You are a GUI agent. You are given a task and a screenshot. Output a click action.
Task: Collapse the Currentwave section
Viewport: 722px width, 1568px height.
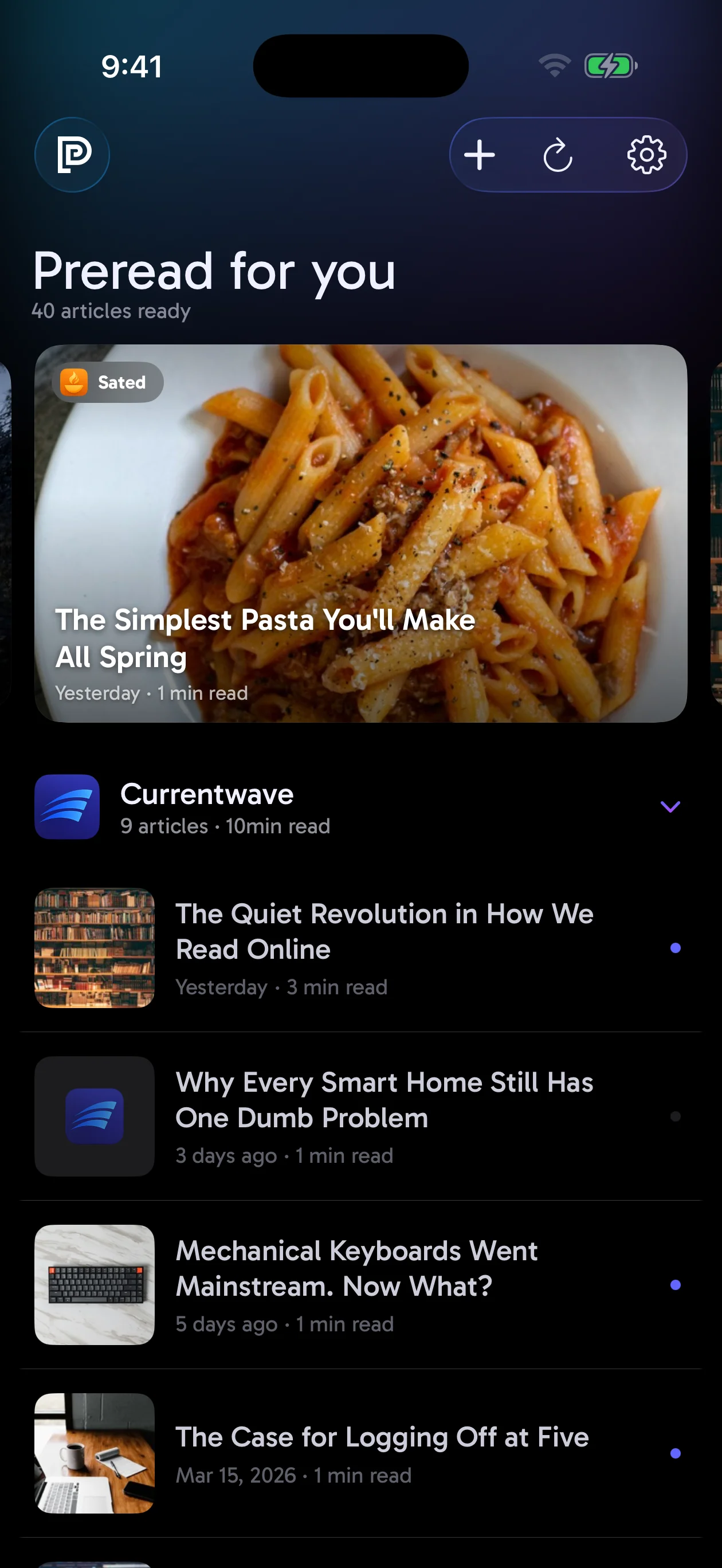click(670, 807)
